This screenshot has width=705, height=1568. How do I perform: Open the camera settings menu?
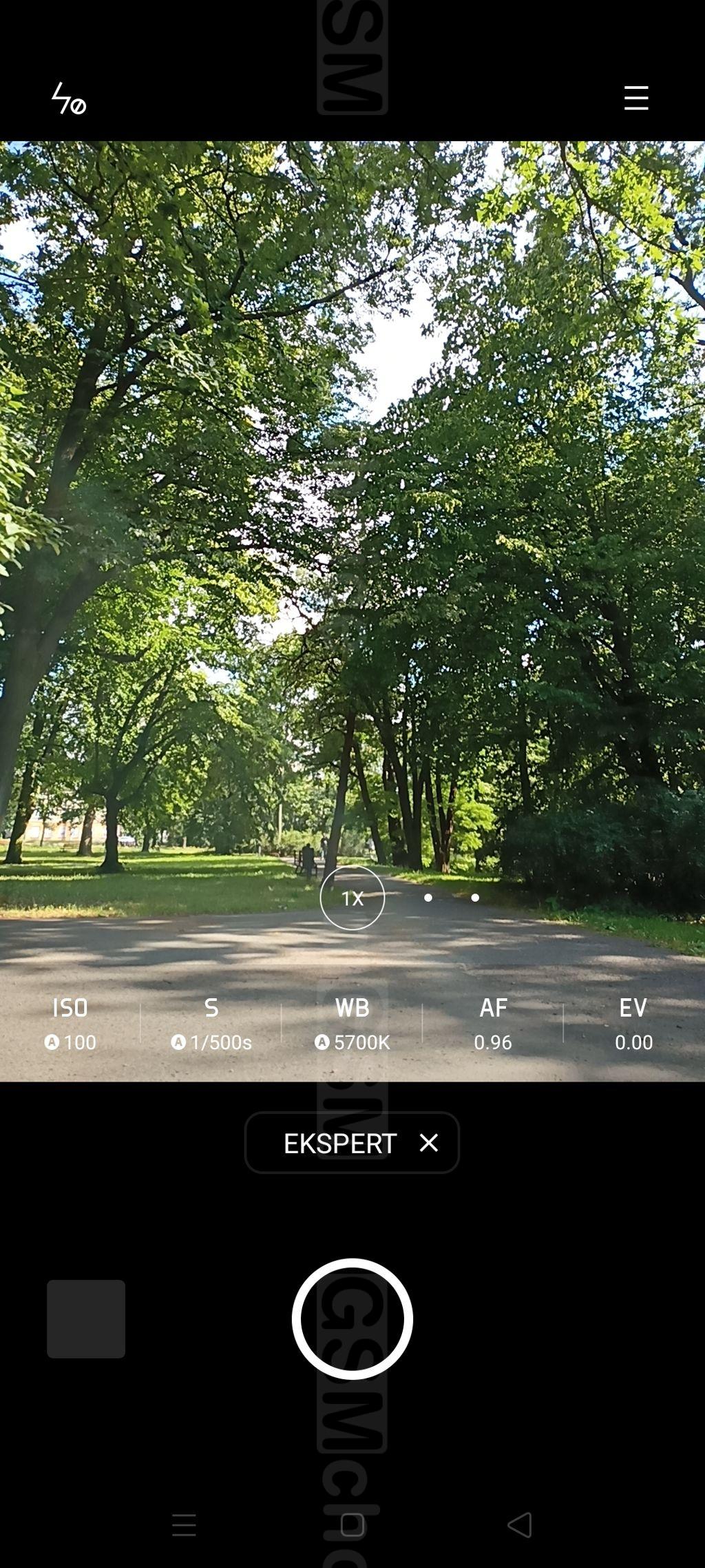(635, 99)
